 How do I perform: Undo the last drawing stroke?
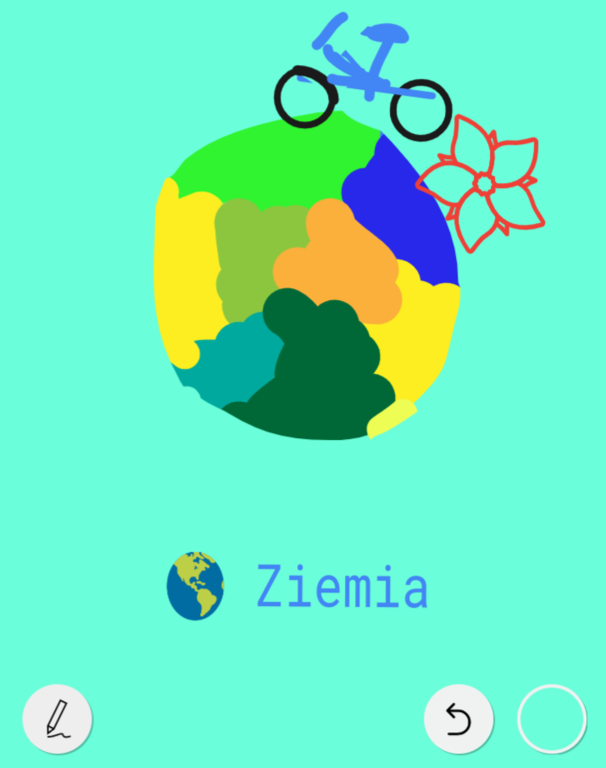tap(458, 718)
